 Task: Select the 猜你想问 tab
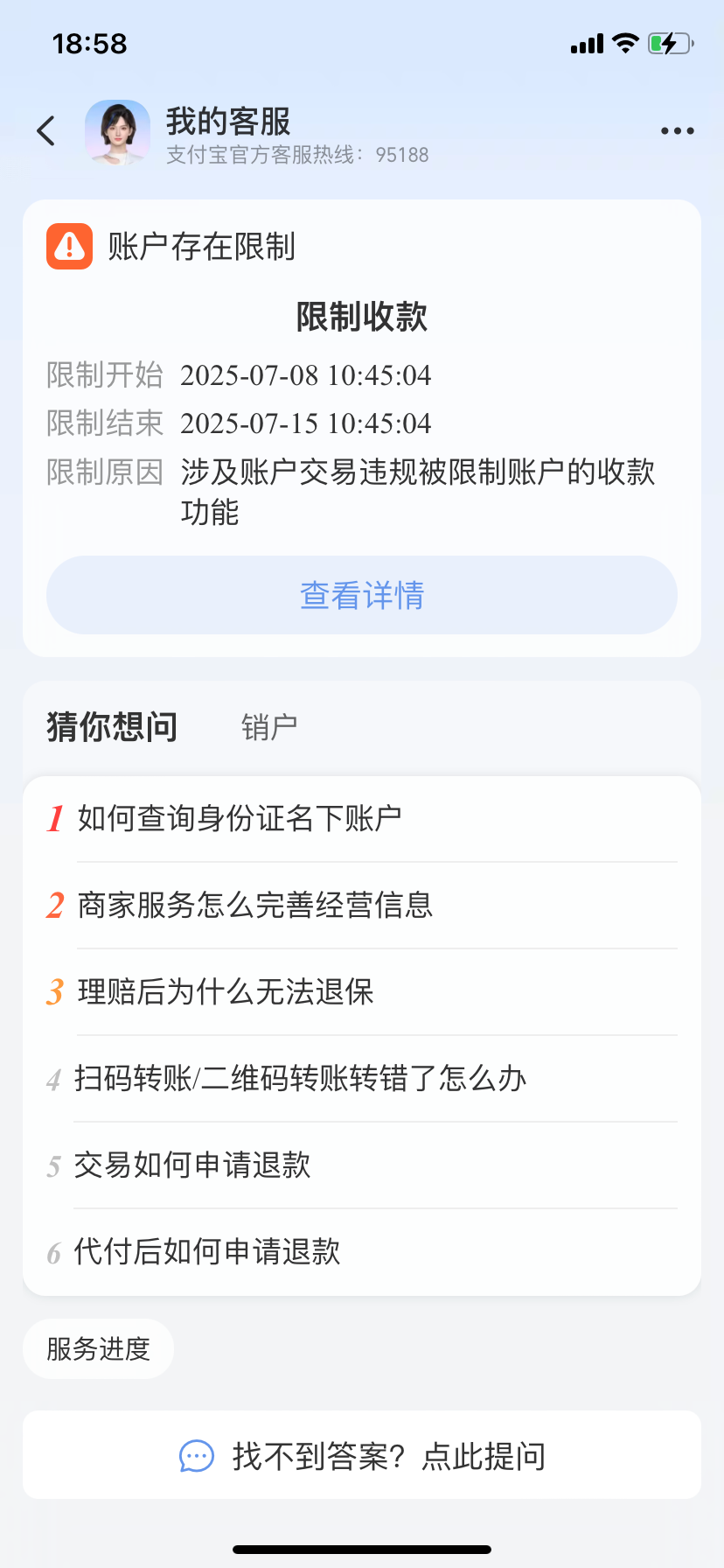point(112,727)
